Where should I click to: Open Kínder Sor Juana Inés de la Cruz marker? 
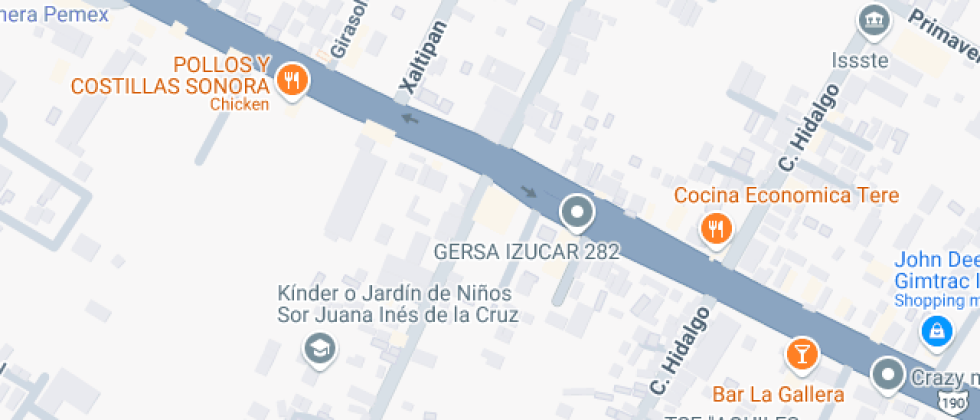coord(320,349)
